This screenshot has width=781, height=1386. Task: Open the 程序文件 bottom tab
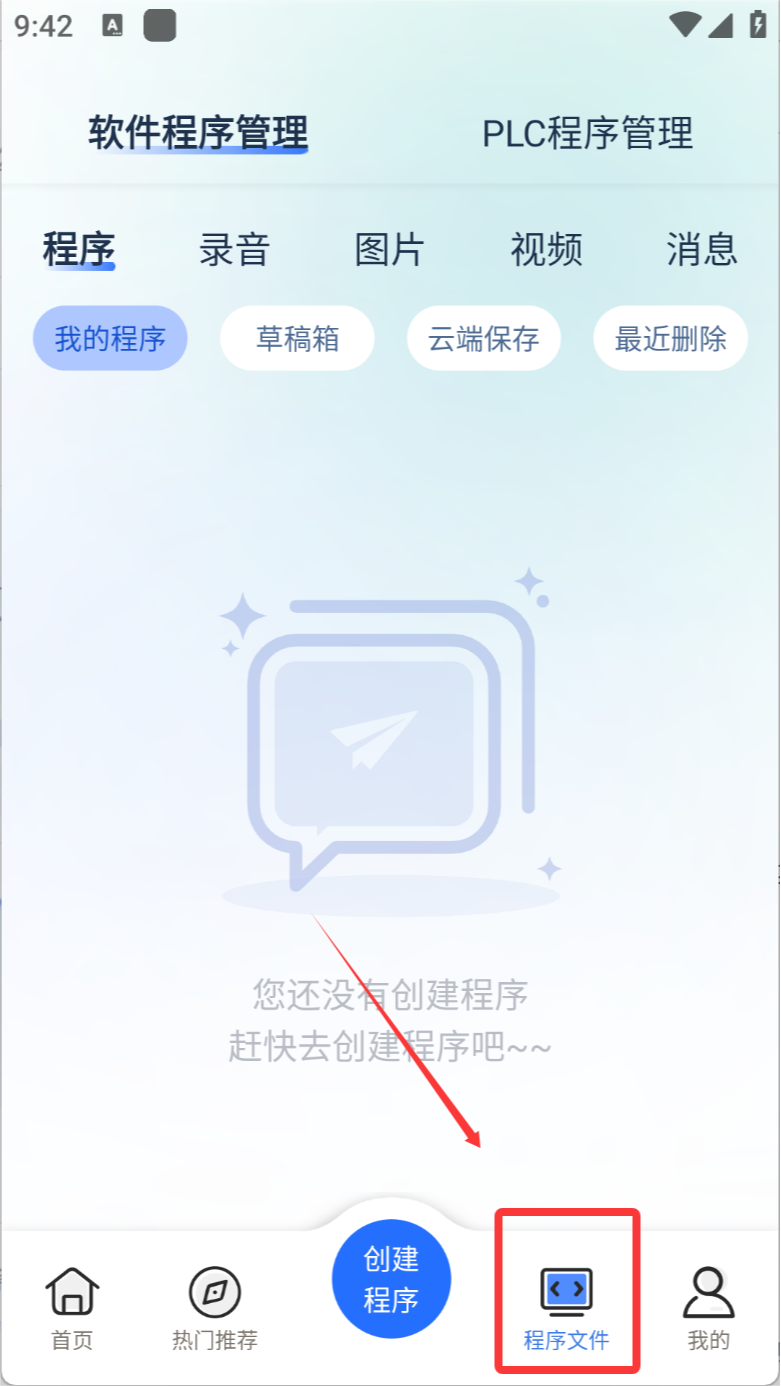tap(566, 1307)
